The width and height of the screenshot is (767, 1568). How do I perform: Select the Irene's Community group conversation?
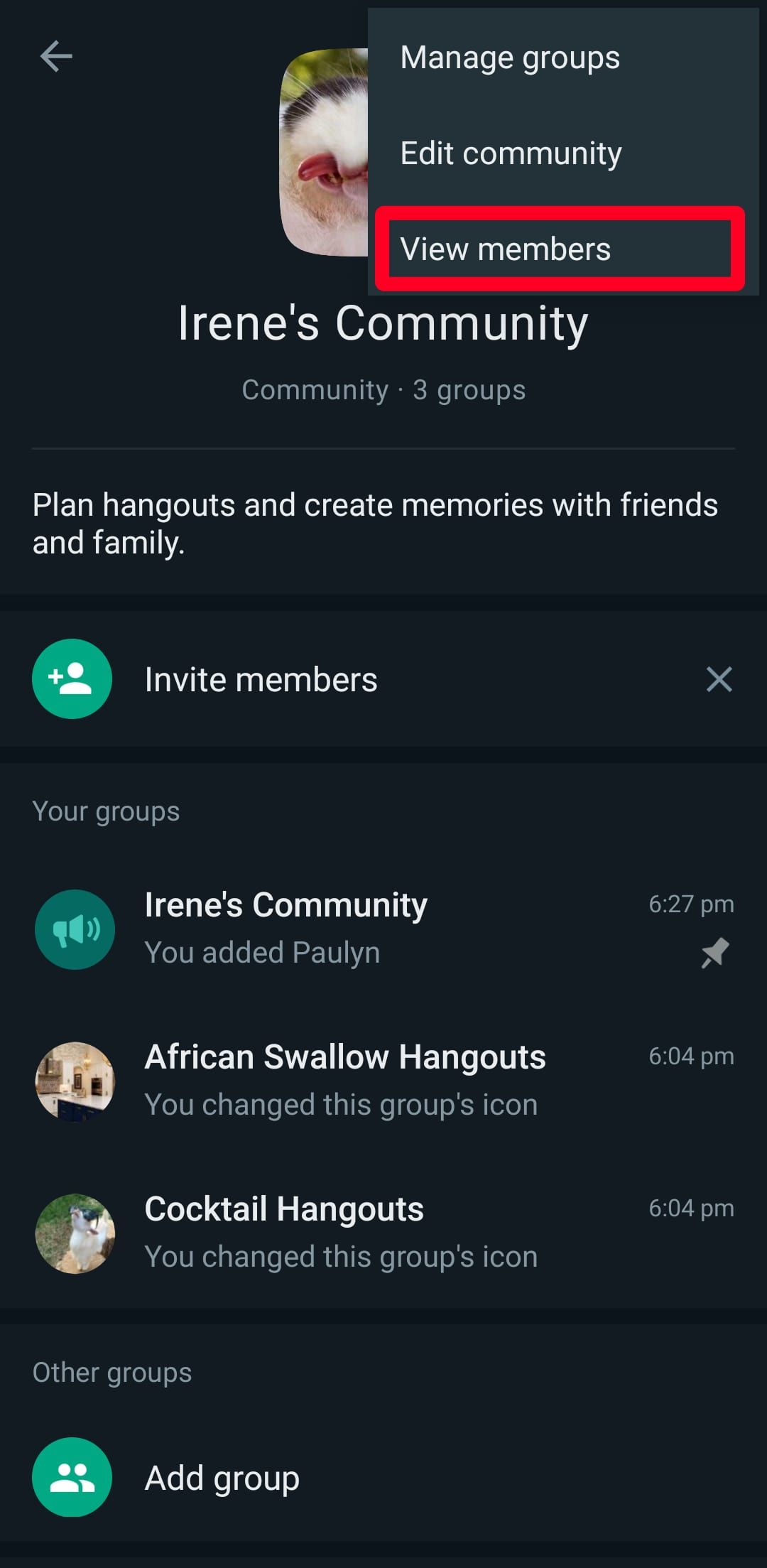[x=355, y=927]
